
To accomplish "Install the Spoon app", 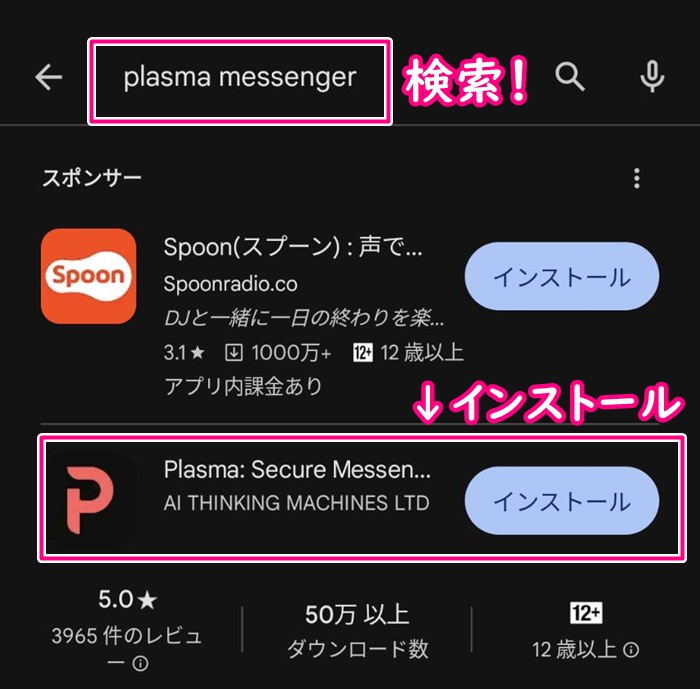I will click(562, 277).
